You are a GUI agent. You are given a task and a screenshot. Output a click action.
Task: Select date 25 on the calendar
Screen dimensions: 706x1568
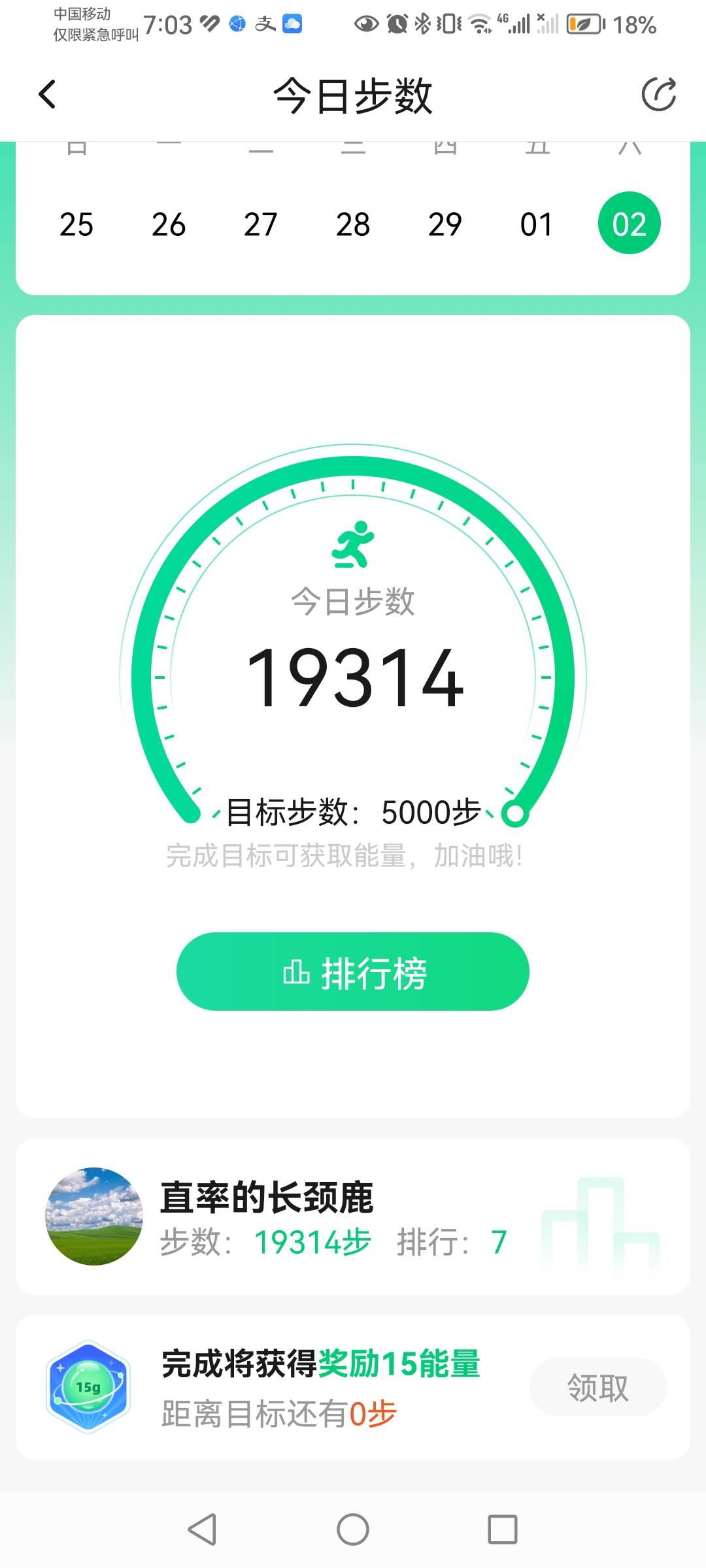point(76,224)
